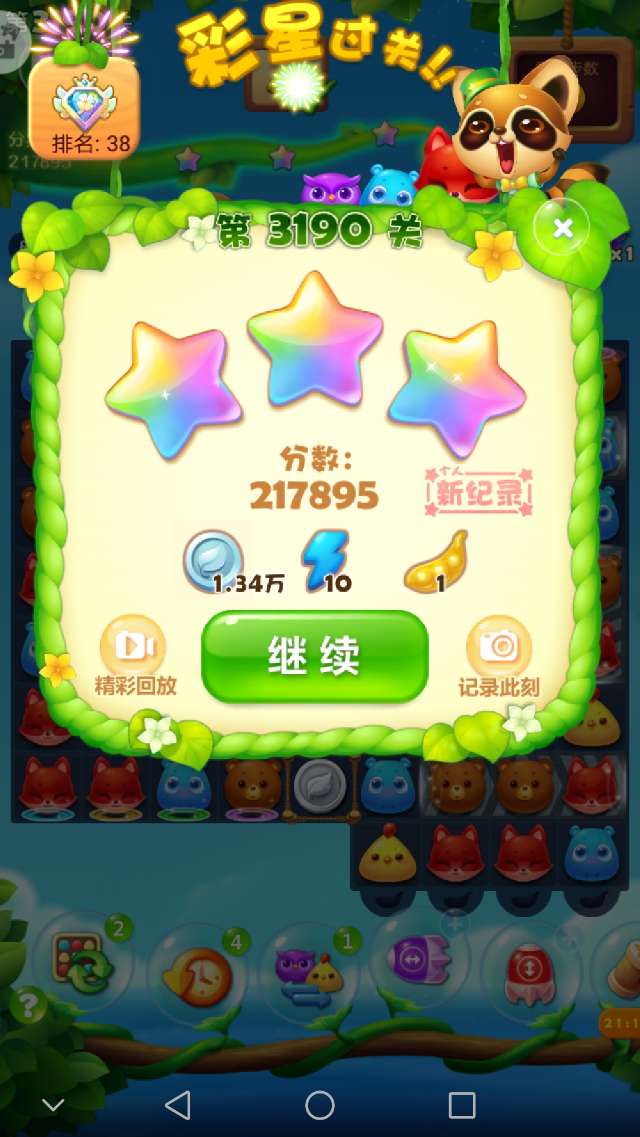The height and width of the screenshot is (1137, 640).
Task: Open the ranking badge showing 排名 38
Action: (x=84, y=108)
